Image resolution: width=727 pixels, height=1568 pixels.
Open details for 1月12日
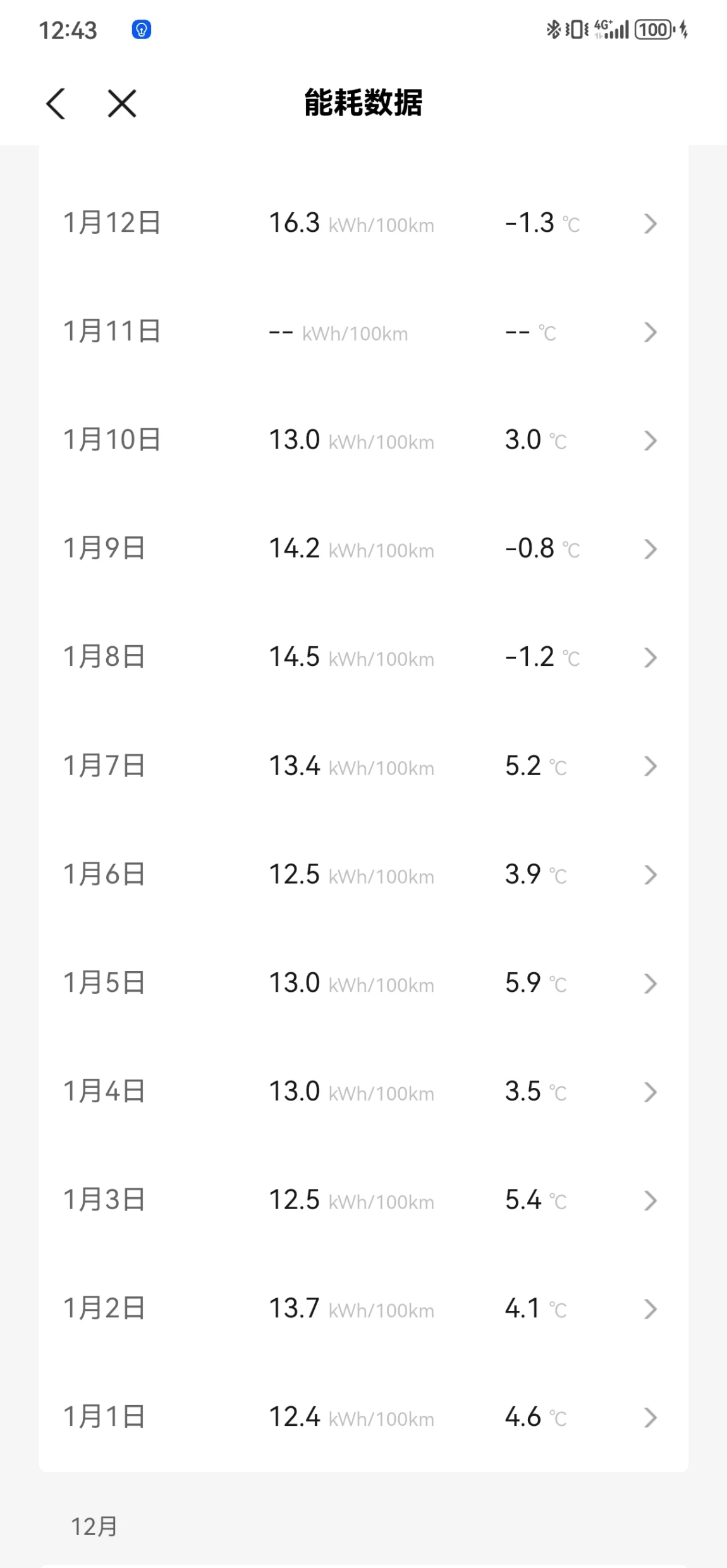point(363,223)
